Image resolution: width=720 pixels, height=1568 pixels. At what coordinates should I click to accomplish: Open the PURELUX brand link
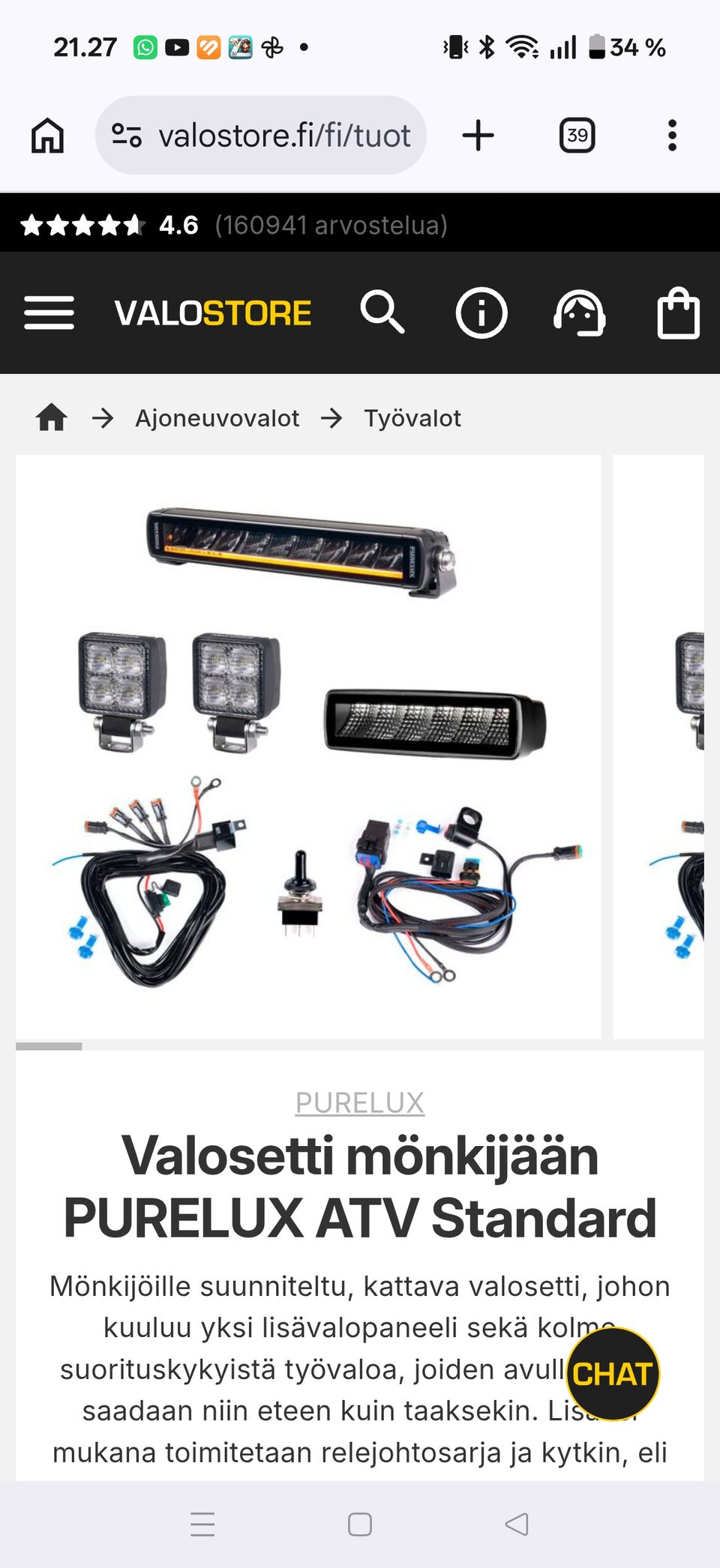pos(360,1103)
